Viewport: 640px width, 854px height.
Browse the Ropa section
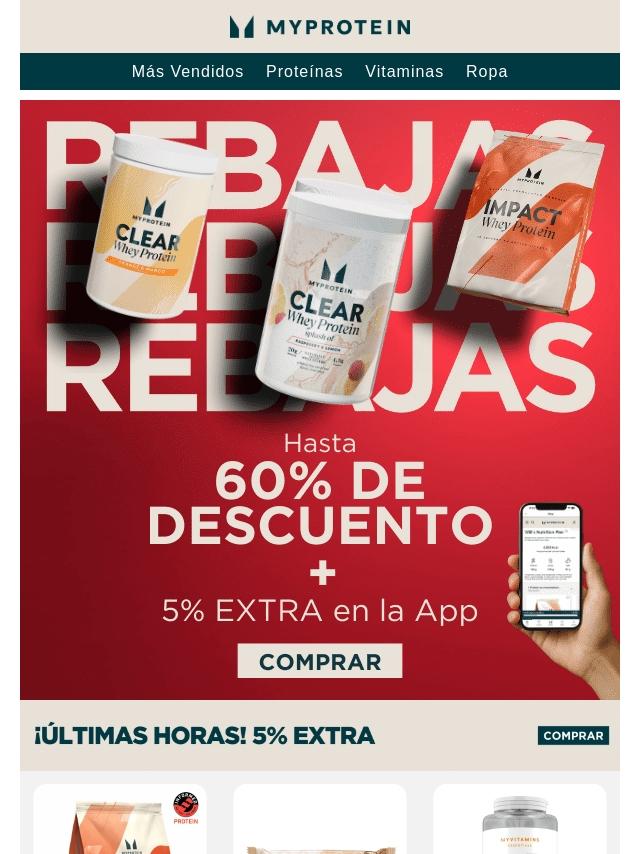tap(486, 72)
